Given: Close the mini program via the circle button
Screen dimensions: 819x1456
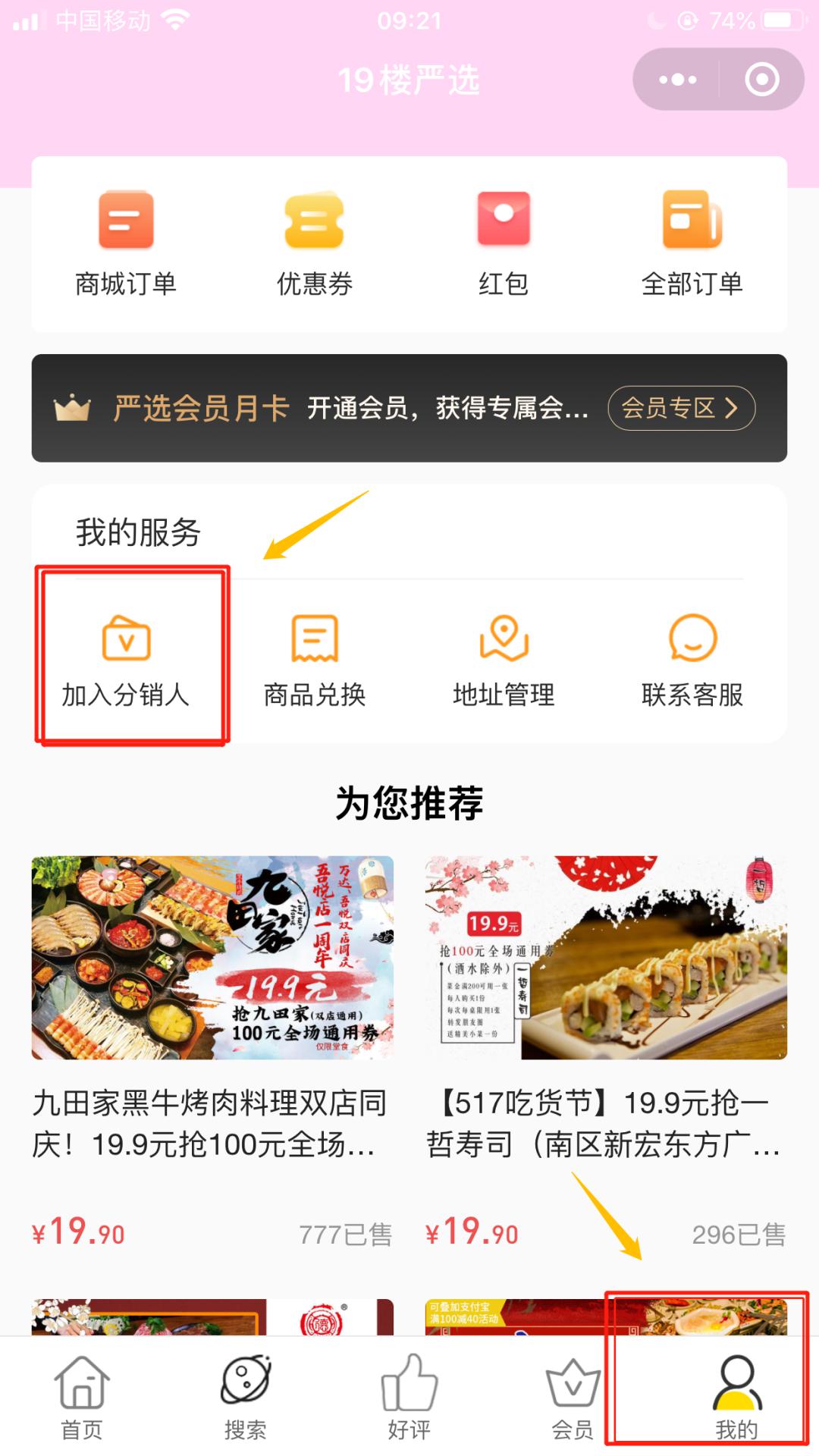Looking at the screenshot, I should pyautogui.click(x=761, y=80).
